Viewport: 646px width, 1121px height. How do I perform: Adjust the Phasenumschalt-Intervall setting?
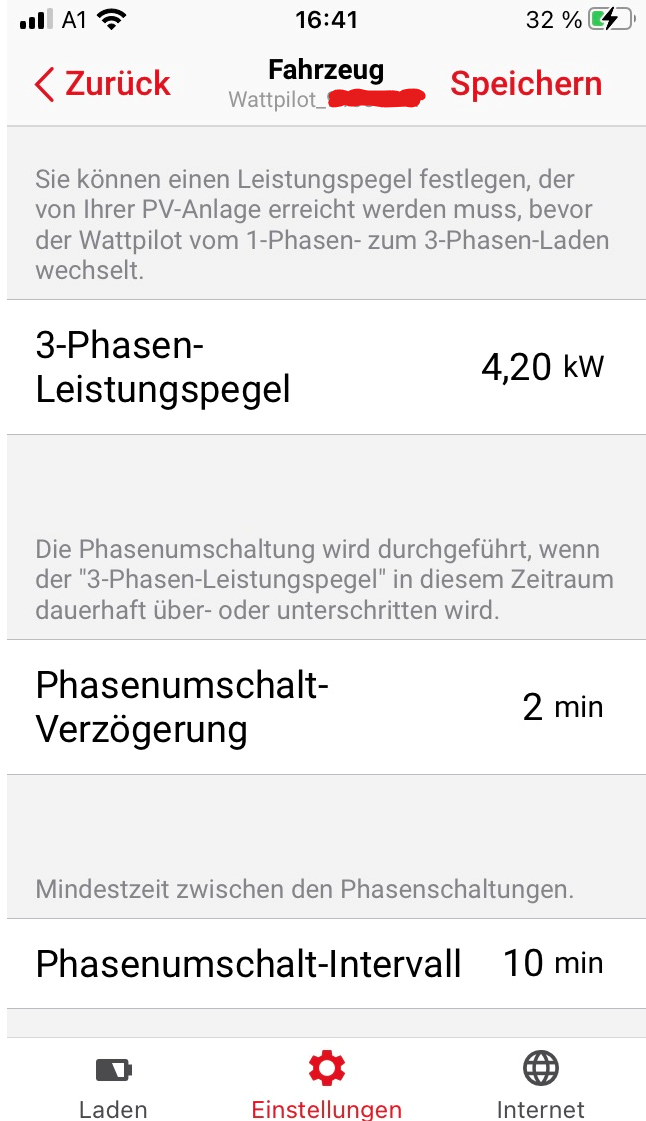pos(552,963)
